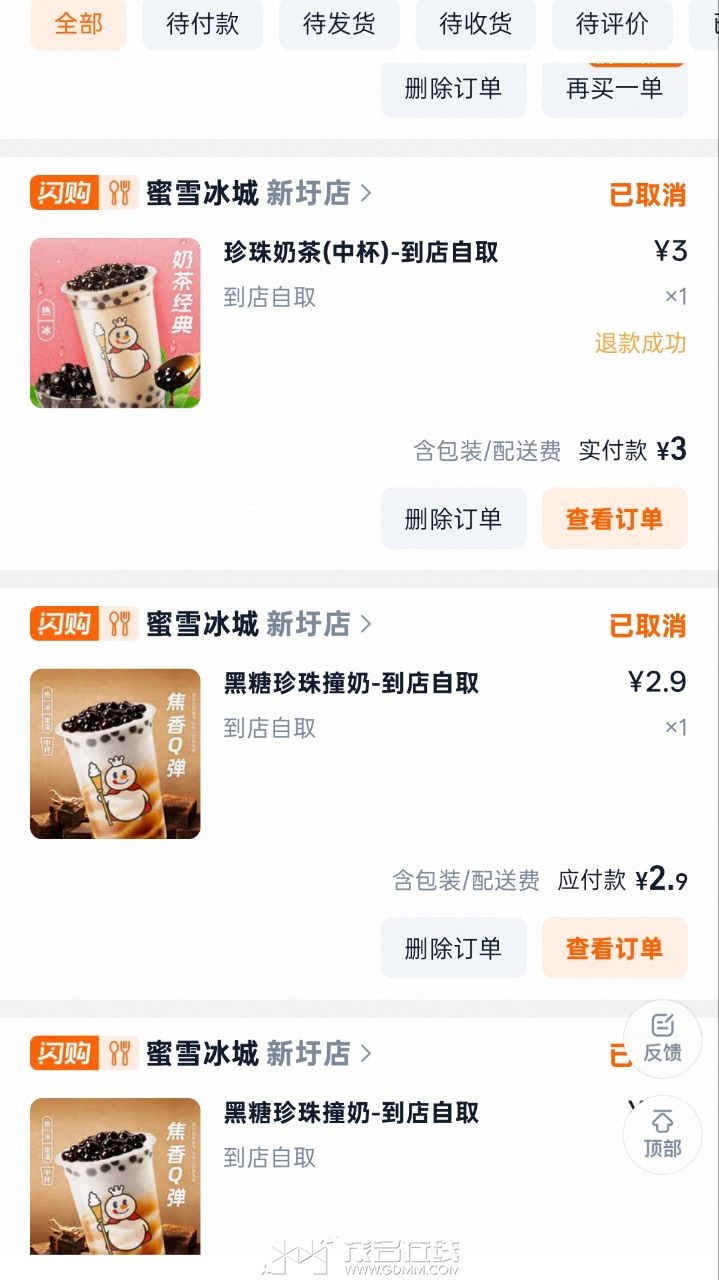This screenshot has width=719, height=1280.
Task: View orders in 待评价
Action: coord(612,24)
